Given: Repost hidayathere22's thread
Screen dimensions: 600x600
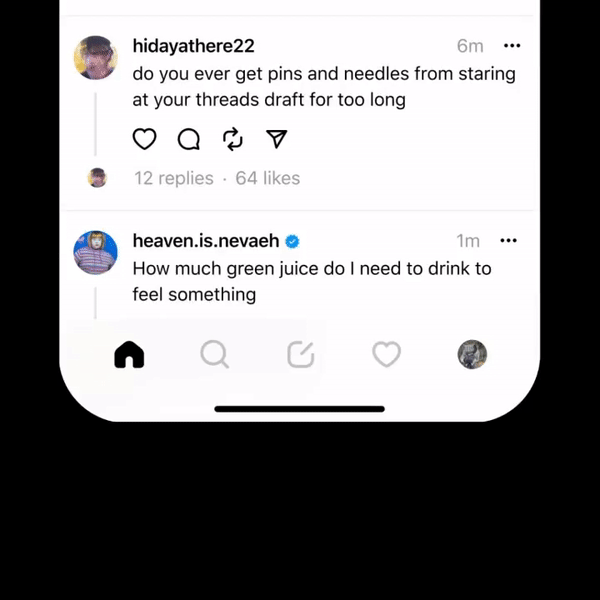Looking at the screenshot, I should [233, 139].
